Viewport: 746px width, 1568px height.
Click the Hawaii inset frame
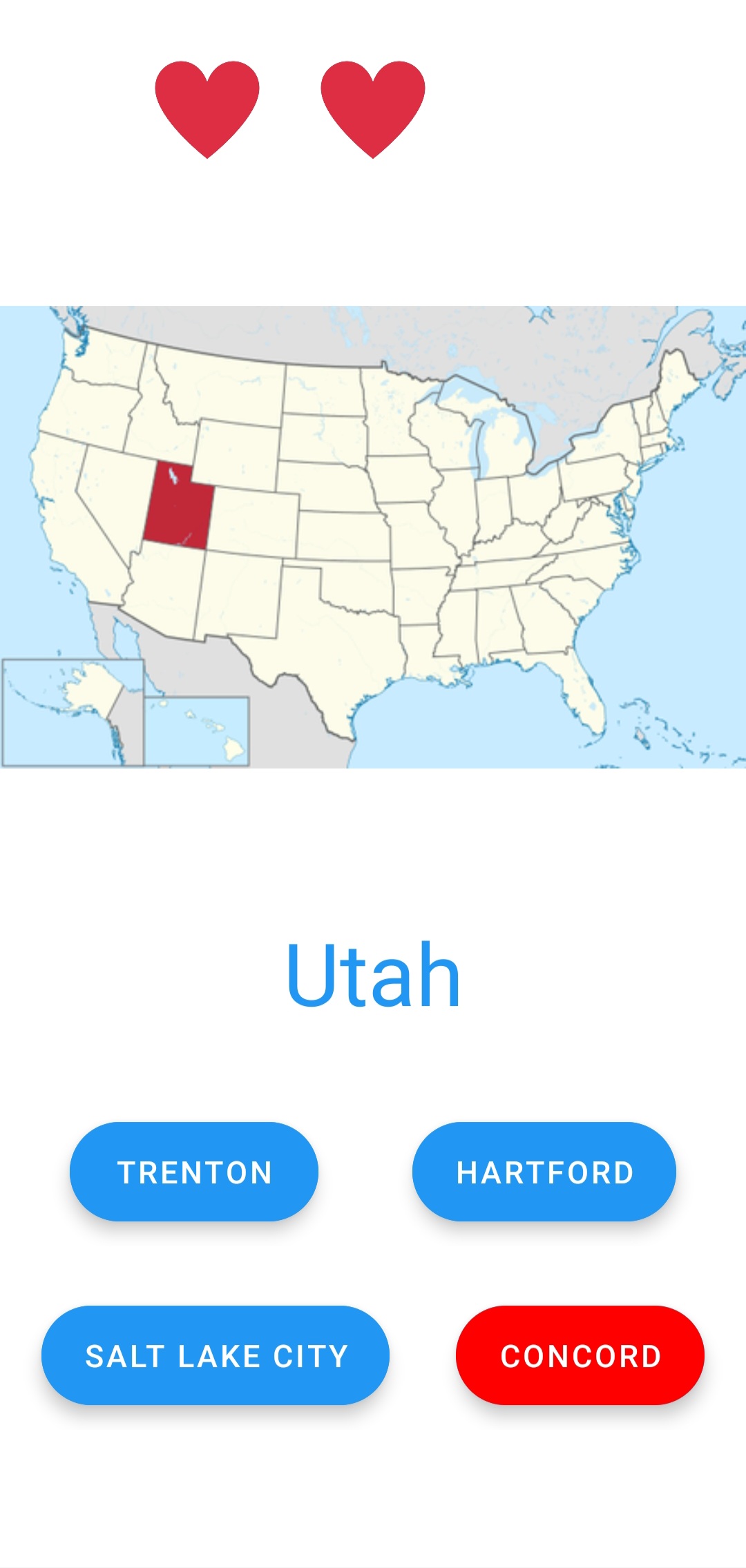(x=197, y=728)
